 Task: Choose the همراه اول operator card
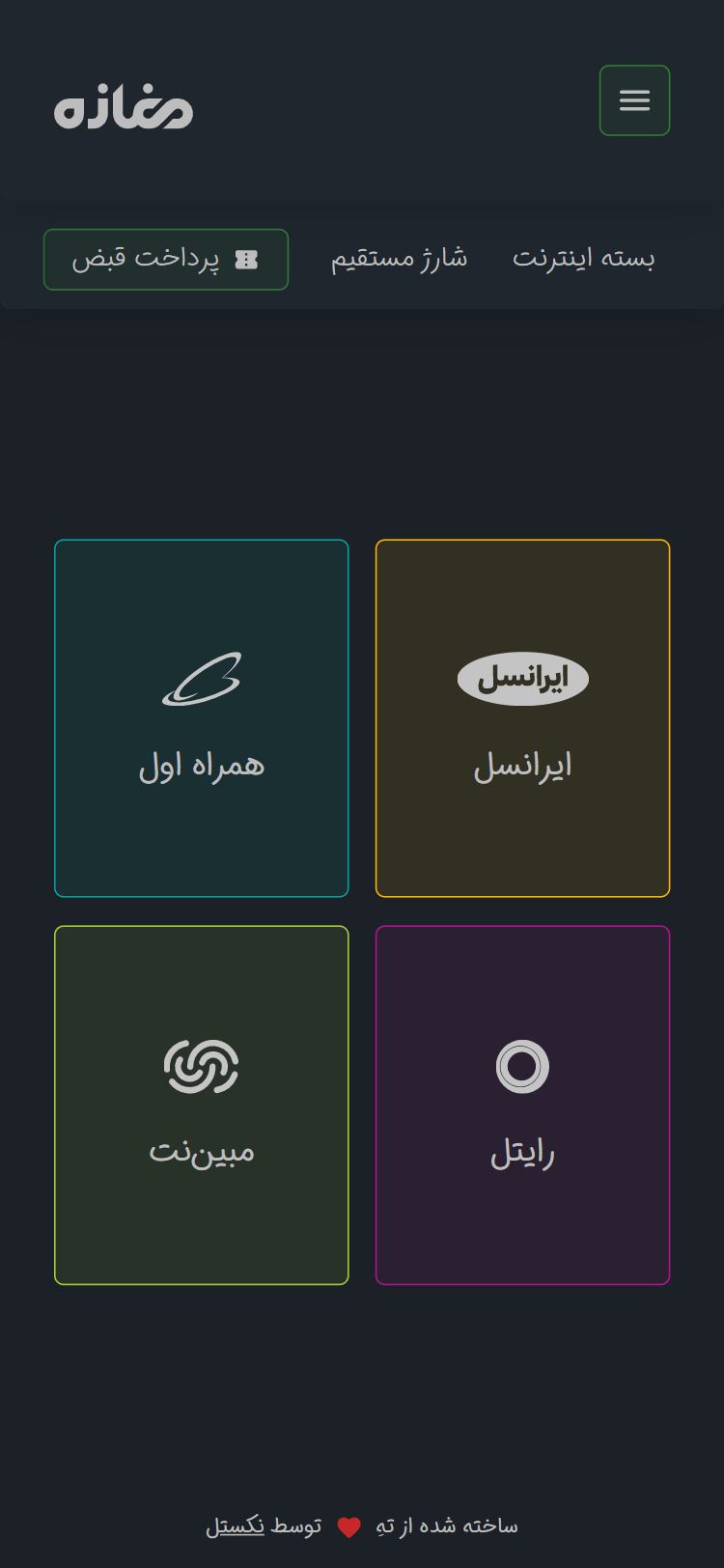point(202,718)
